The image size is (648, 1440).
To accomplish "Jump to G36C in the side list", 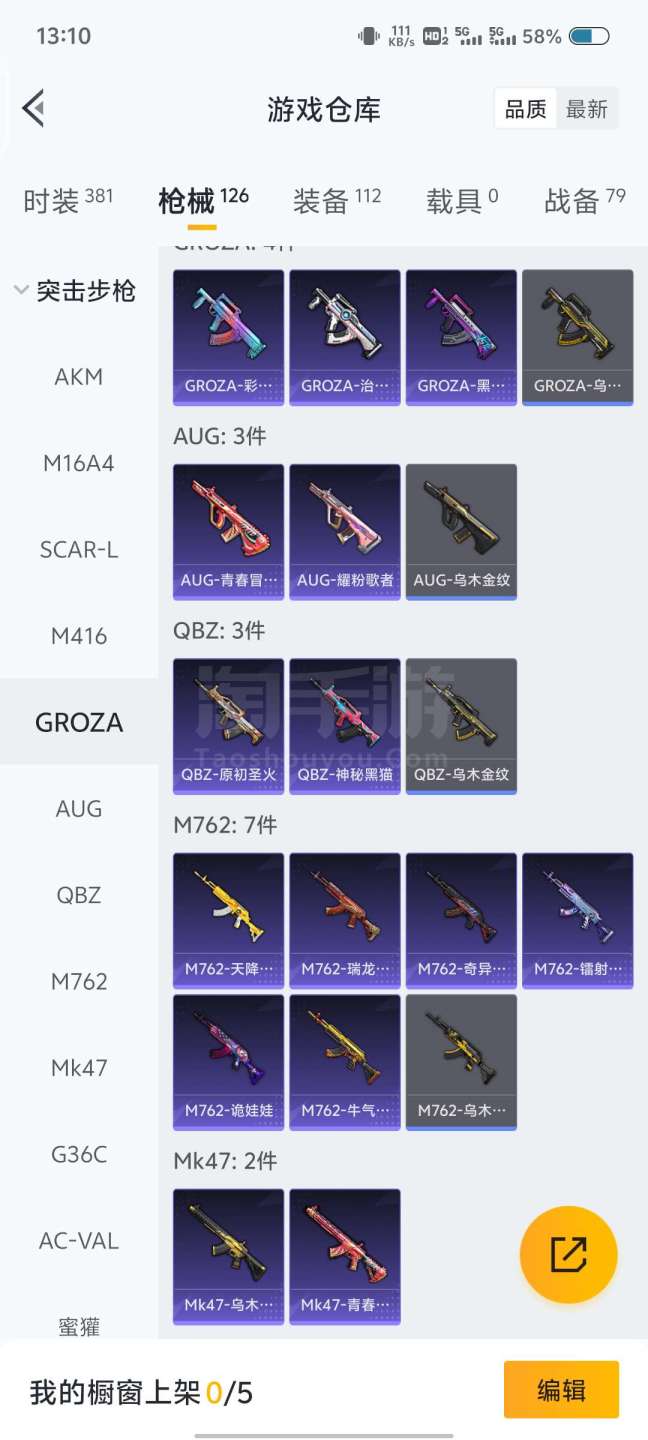I will point(79,1155).
